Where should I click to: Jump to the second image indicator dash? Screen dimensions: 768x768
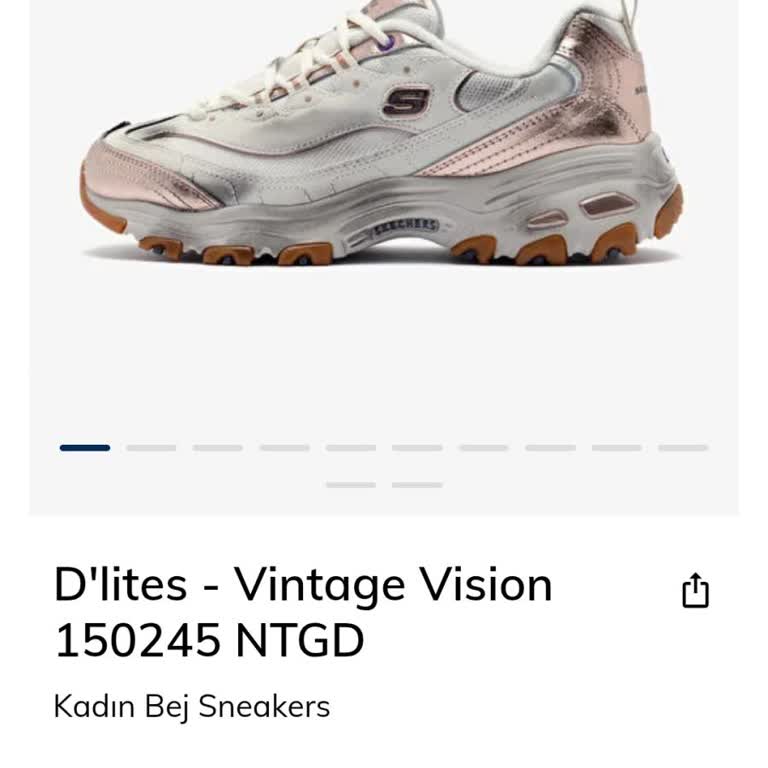[151, 448]
